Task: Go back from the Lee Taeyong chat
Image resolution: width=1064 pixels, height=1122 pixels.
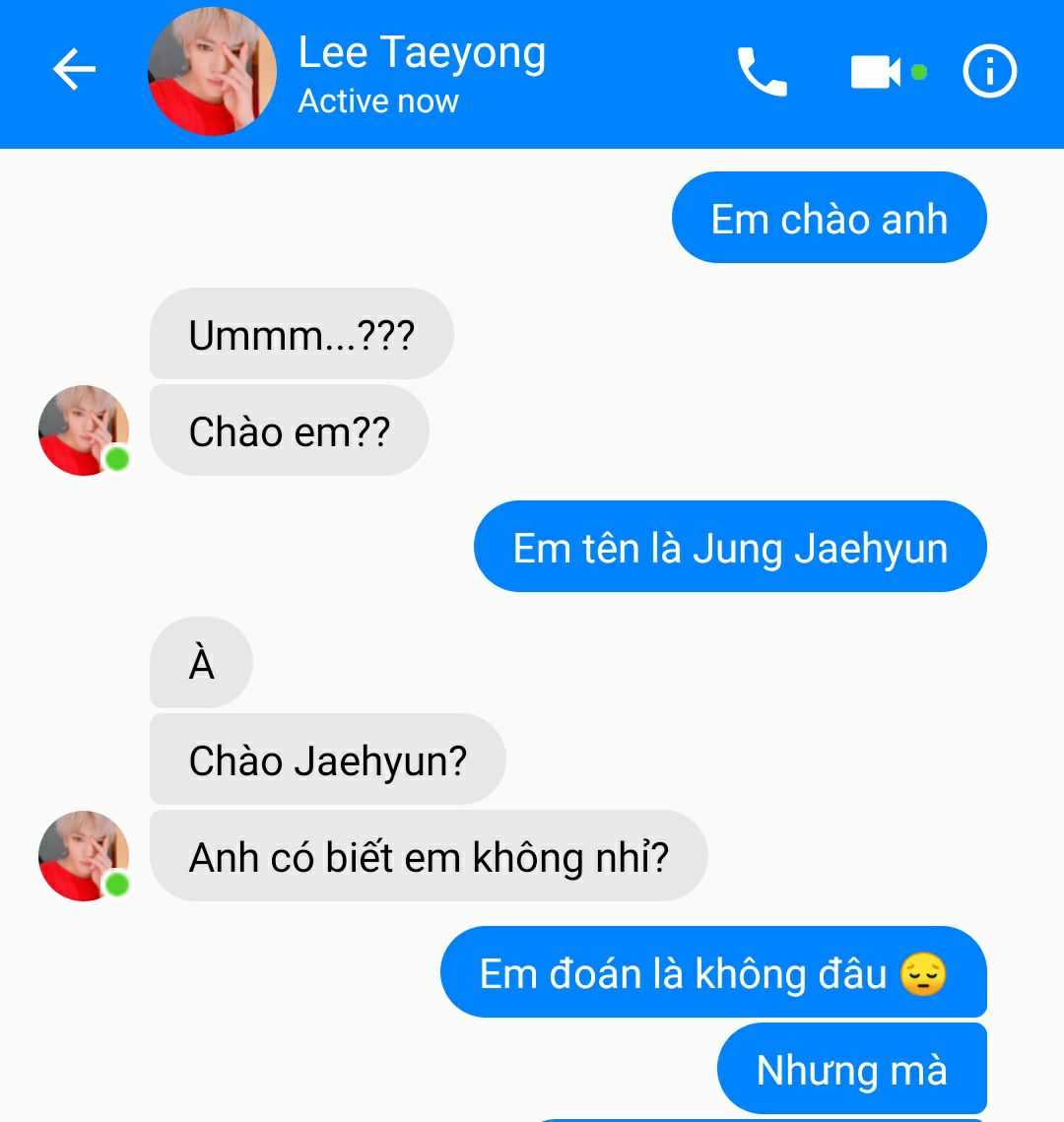Action: click(74, 71)
